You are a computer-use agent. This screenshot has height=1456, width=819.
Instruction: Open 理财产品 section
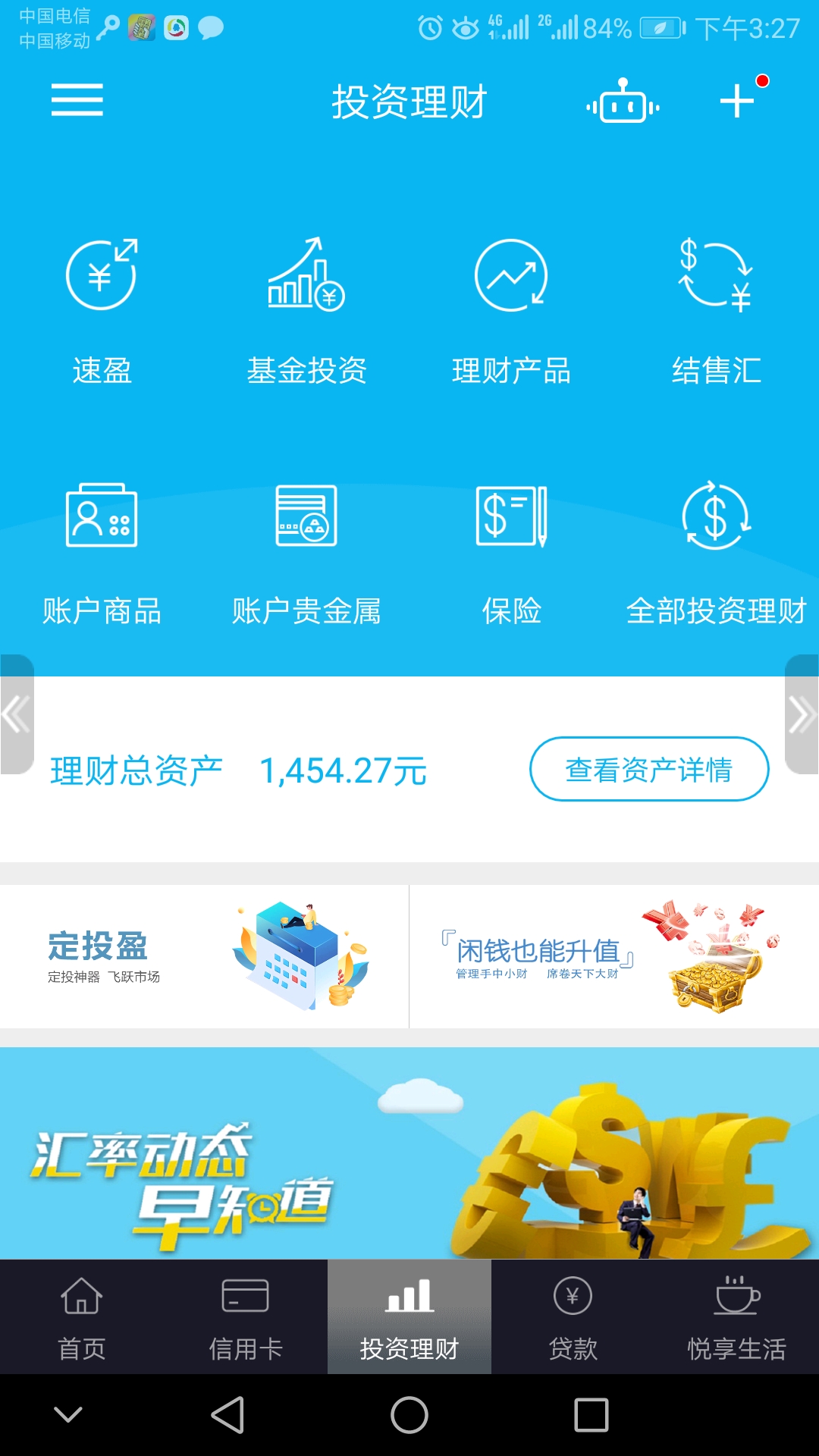[x=511, y=309]
